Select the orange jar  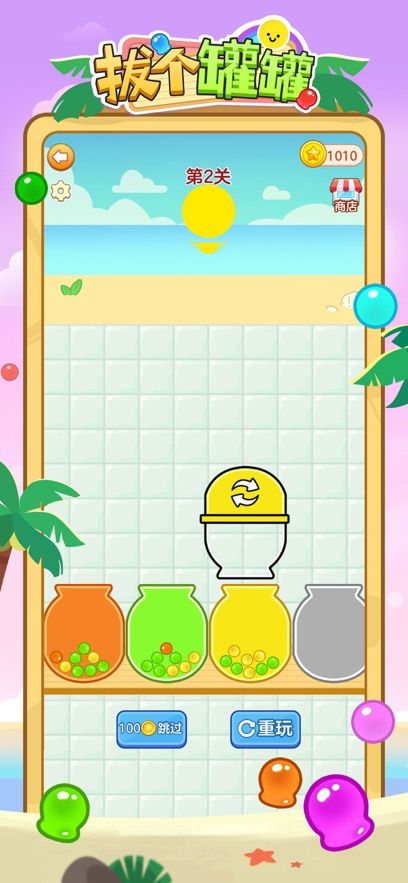pyautogui.click(x=84, y=633)
